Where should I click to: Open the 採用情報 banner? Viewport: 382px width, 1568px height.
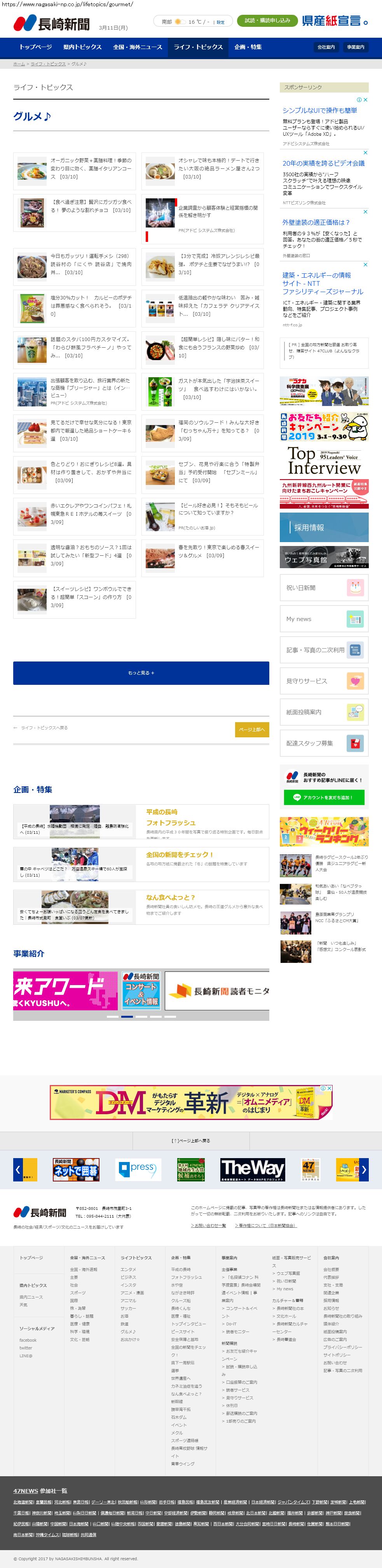click(x=324, y=527)
